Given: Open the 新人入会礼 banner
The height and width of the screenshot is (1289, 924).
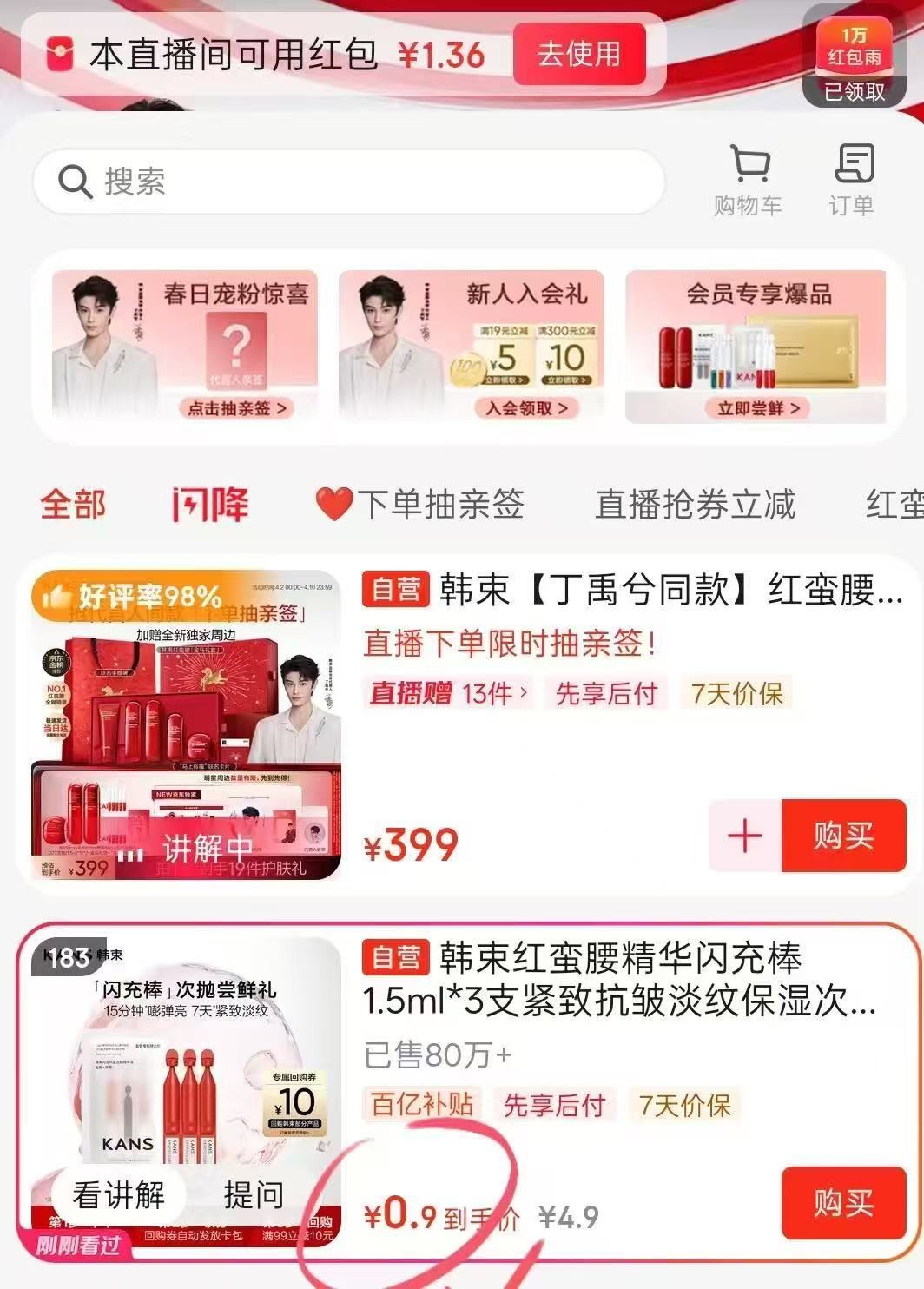Looking at the screenshot, I should [472, 347].
